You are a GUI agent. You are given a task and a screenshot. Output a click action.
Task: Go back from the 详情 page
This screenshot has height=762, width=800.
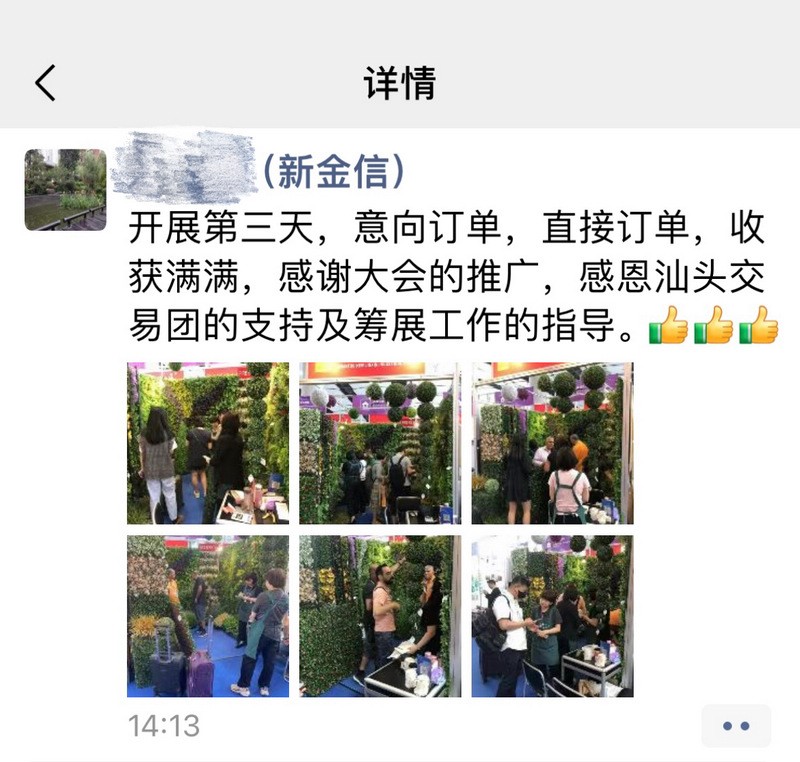[46, 84]
